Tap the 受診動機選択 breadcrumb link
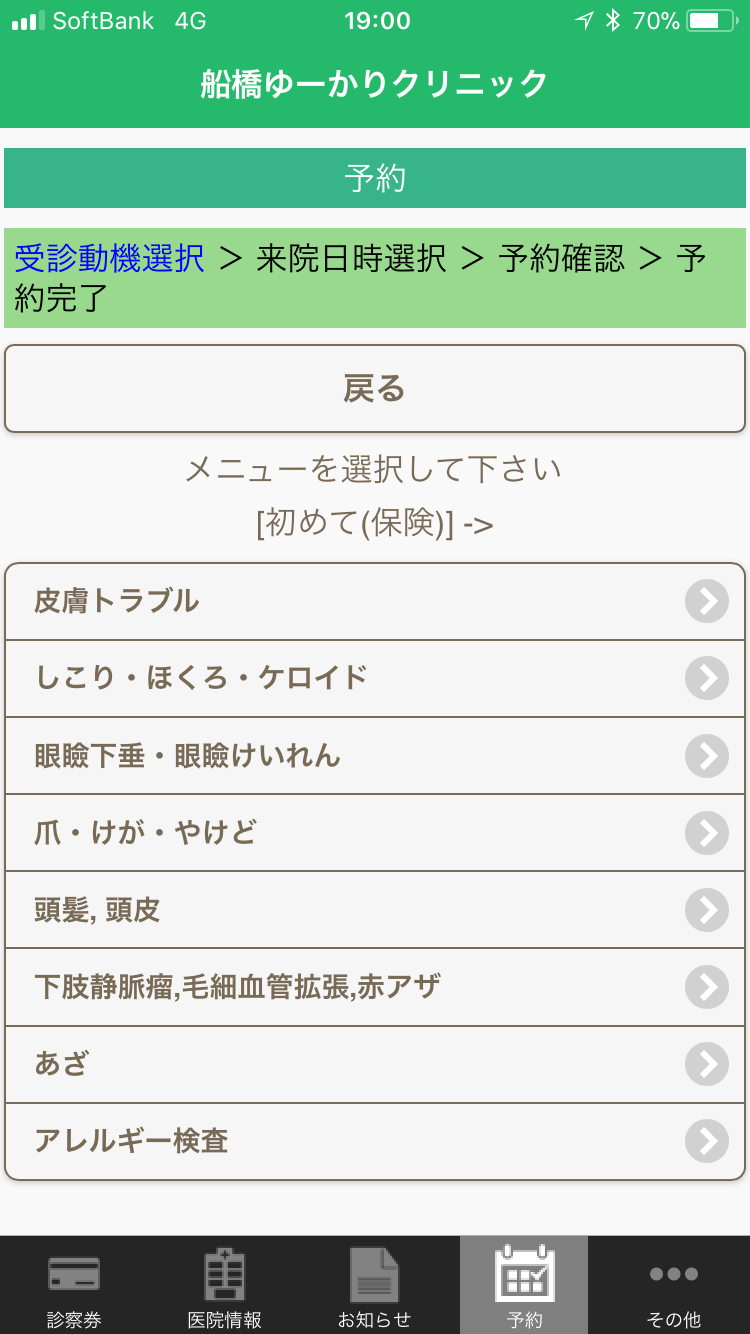This screenshot has width=750, height=1334. pyautogui.click(x=109, y=259)
